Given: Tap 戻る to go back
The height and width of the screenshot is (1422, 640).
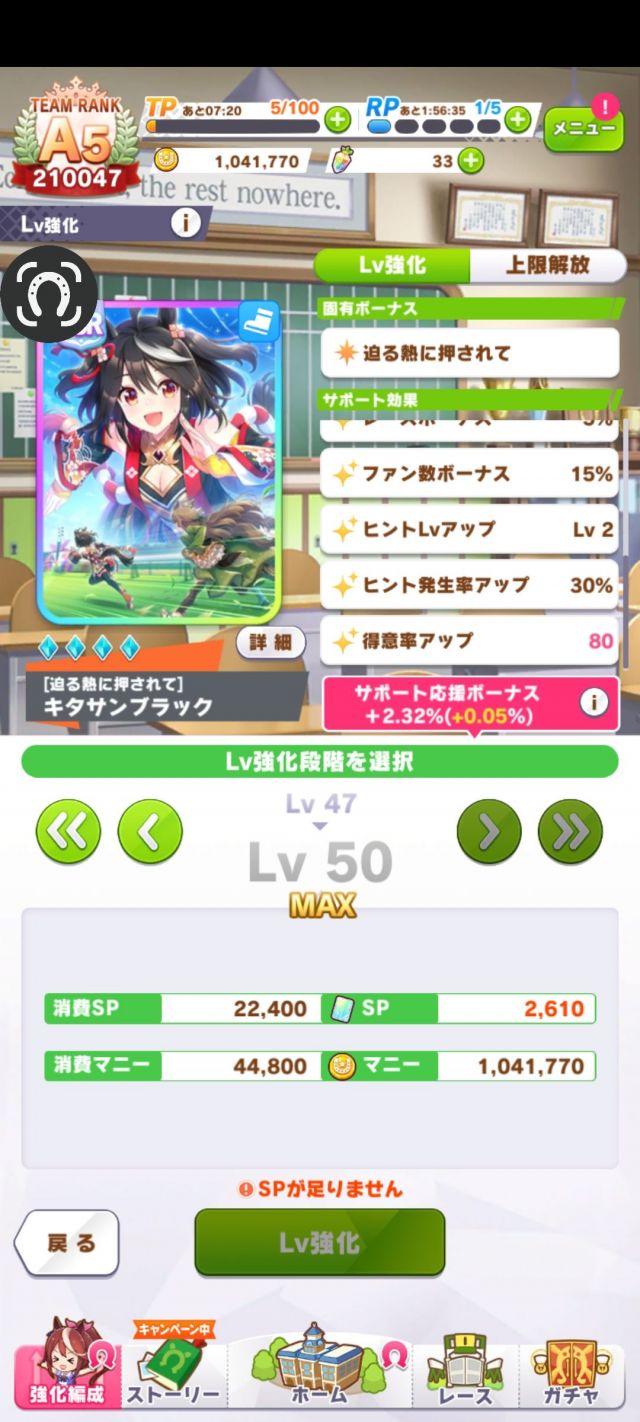Looking at the screenshot, I should tap(68, 1243).
